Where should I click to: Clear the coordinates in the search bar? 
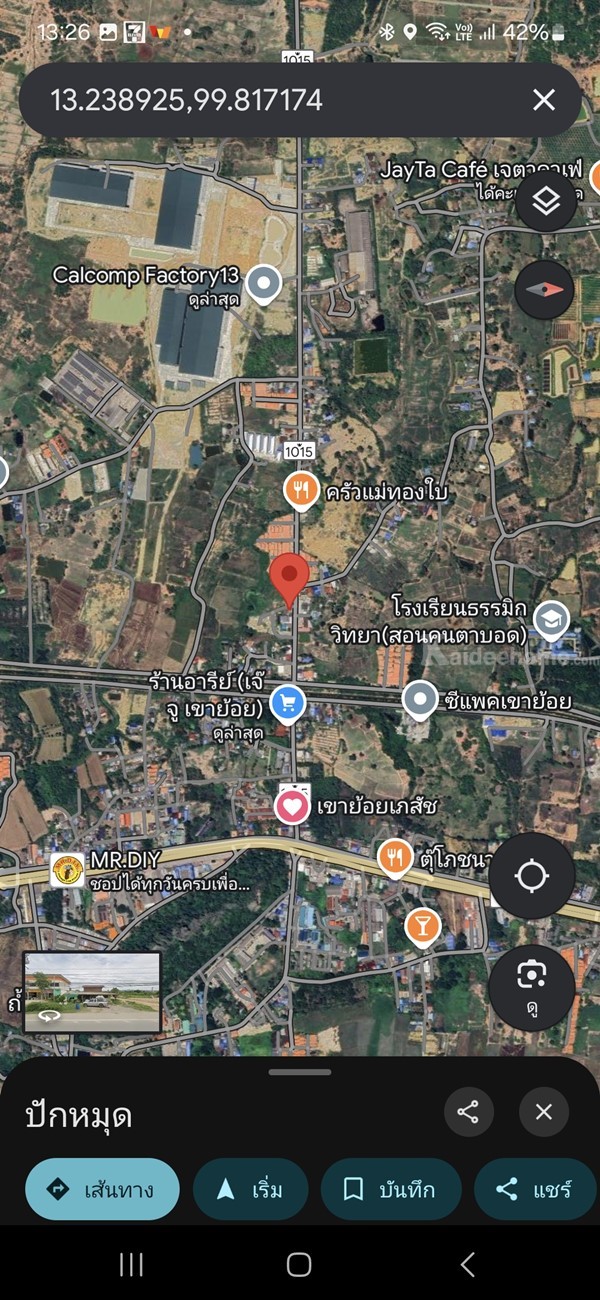(543, 100)
